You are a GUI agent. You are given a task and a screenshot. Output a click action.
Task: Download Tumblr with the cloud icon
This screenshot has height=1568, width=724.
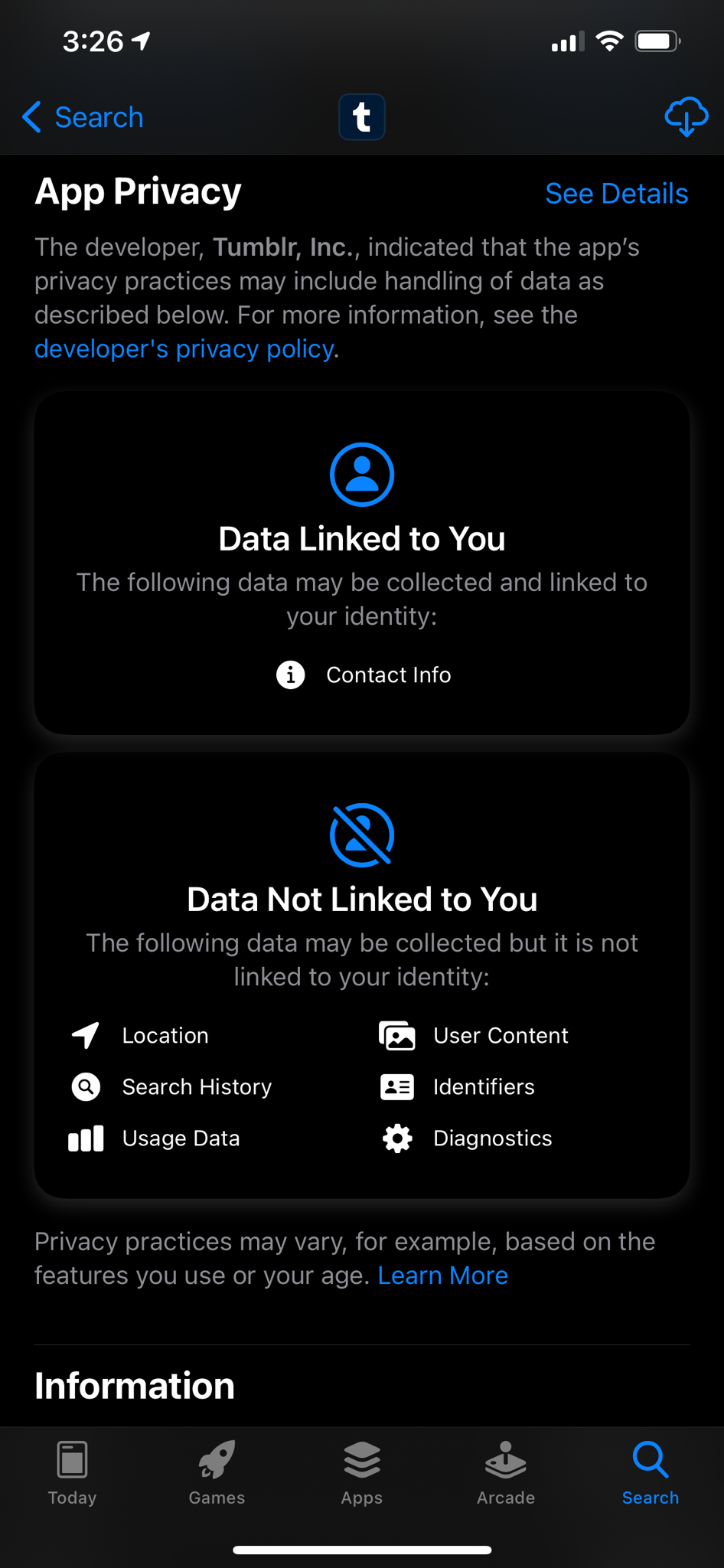tap(686, 117)
